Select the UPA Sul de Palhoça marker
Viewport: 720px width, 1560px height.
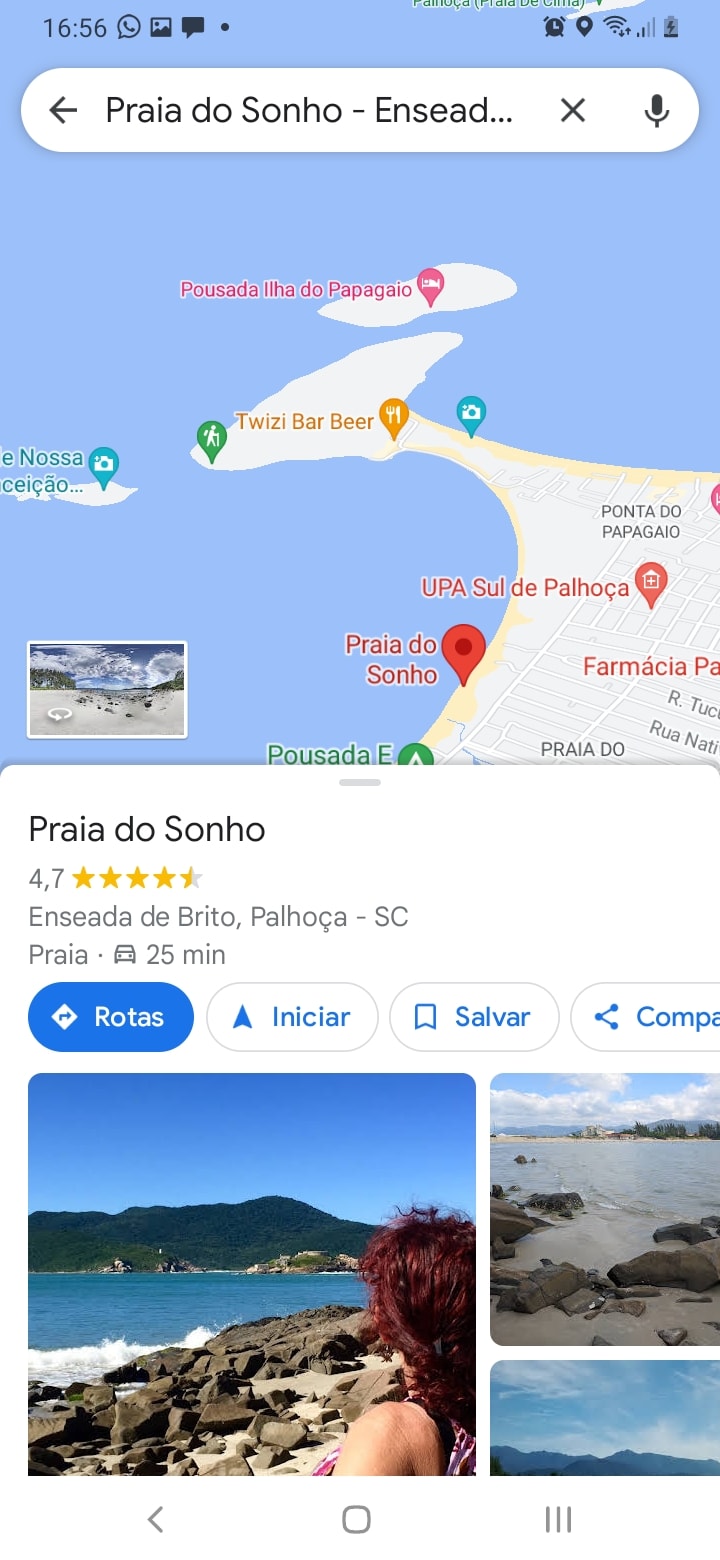point(651,585)
